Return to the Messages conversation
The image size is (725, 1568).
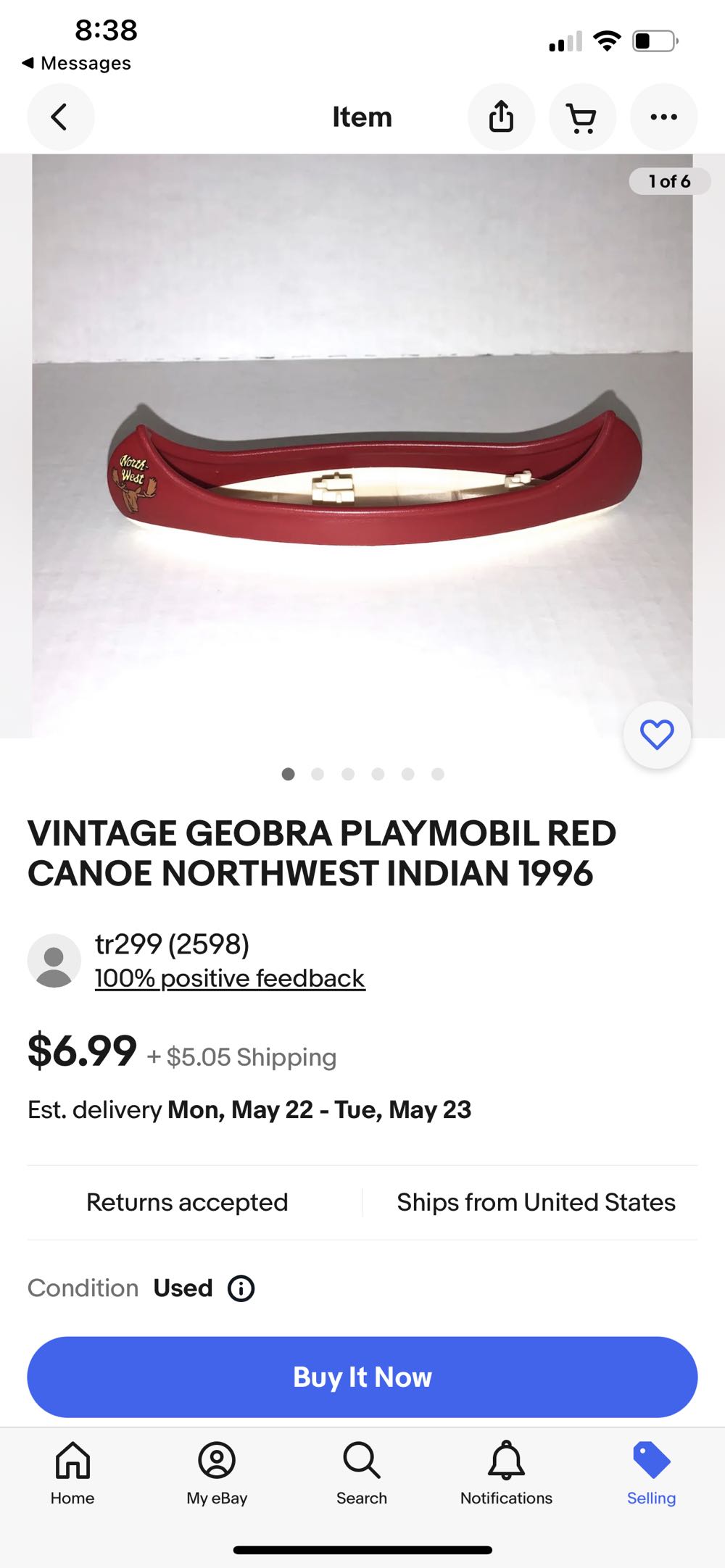click(x=75, y=63)
